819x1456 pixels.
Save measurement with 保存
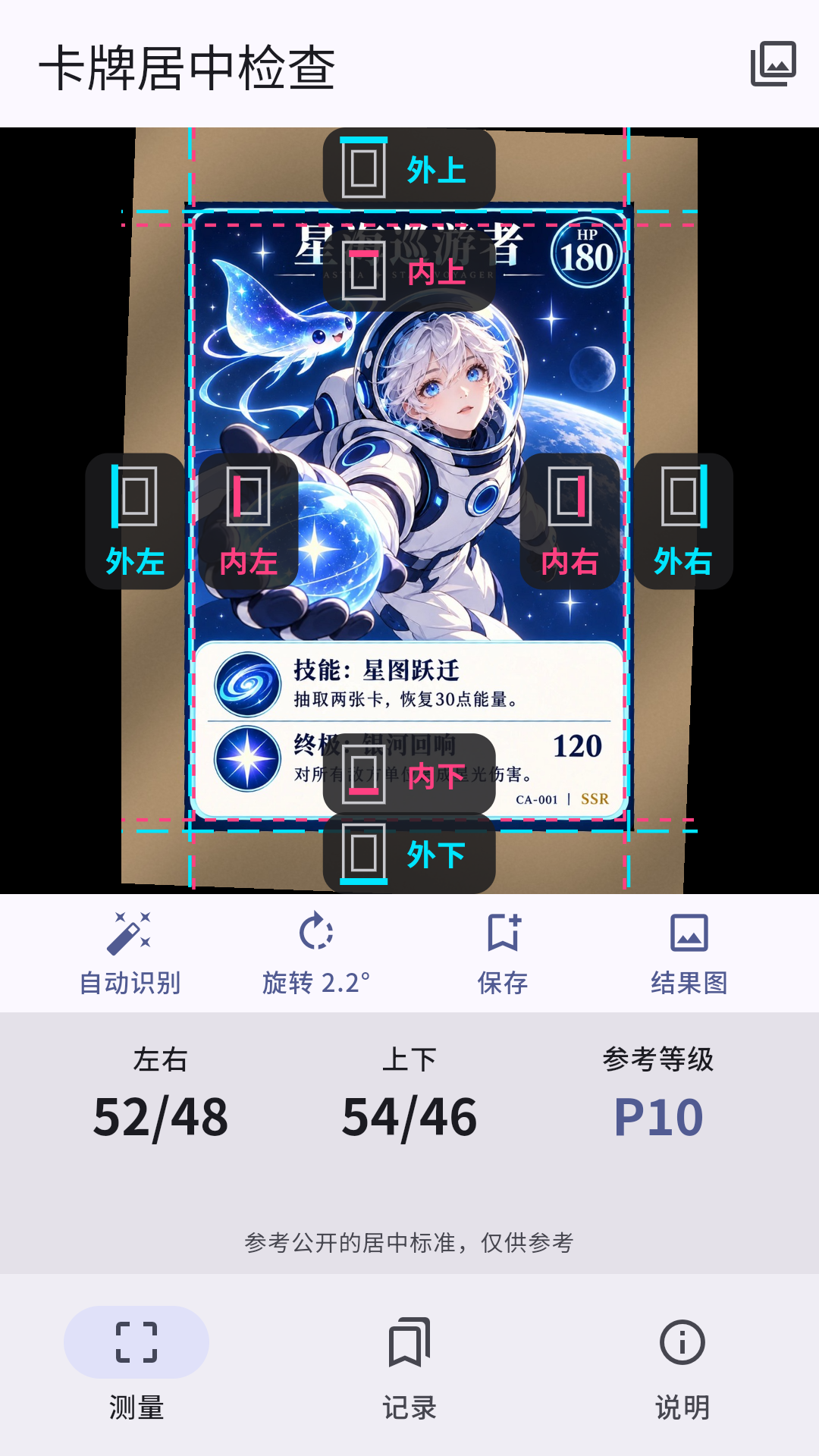point(503,953)
